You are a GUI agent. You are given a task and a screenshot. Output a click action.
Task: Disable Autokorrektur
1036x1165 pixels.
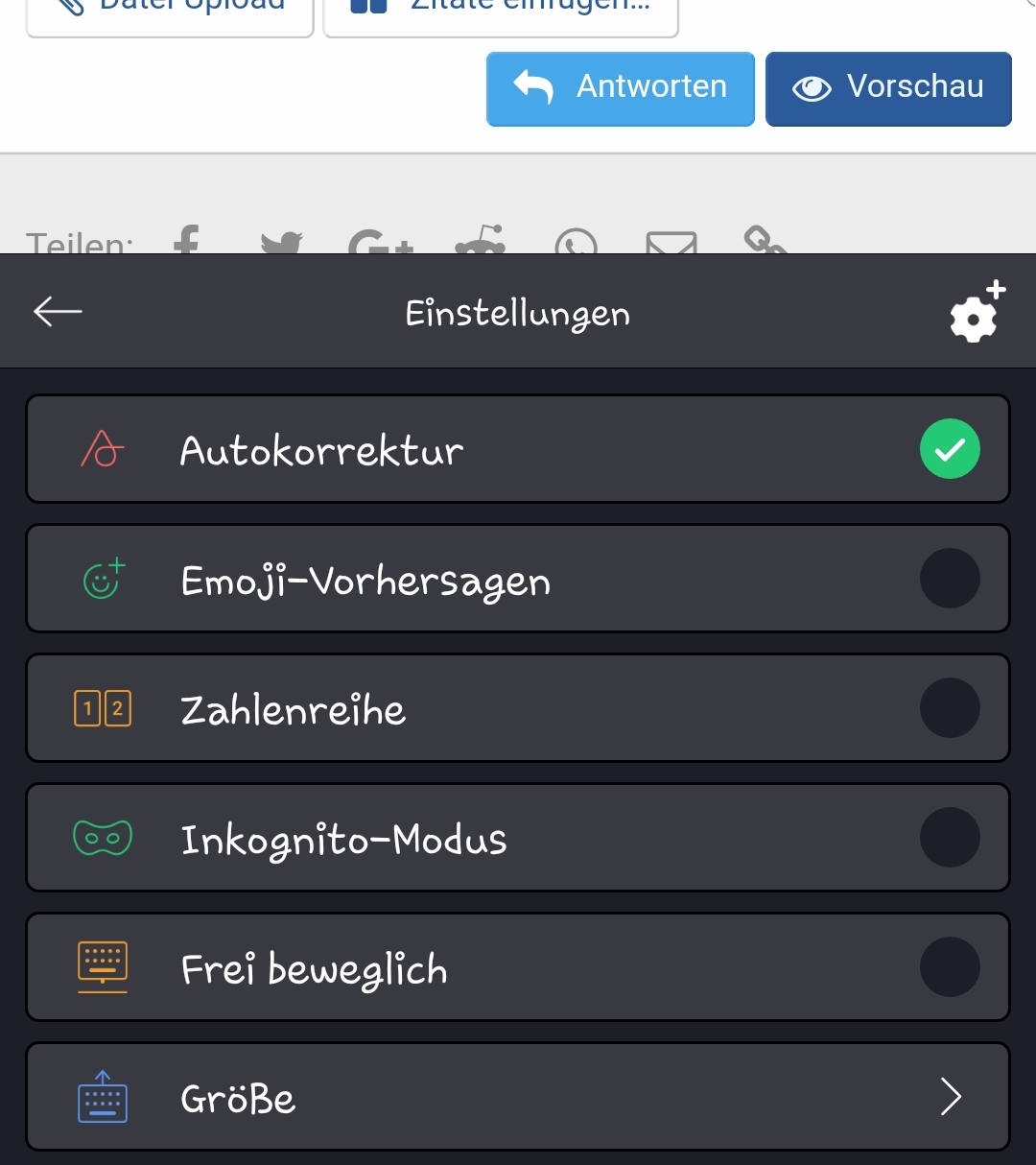click(x=949, y=449)
